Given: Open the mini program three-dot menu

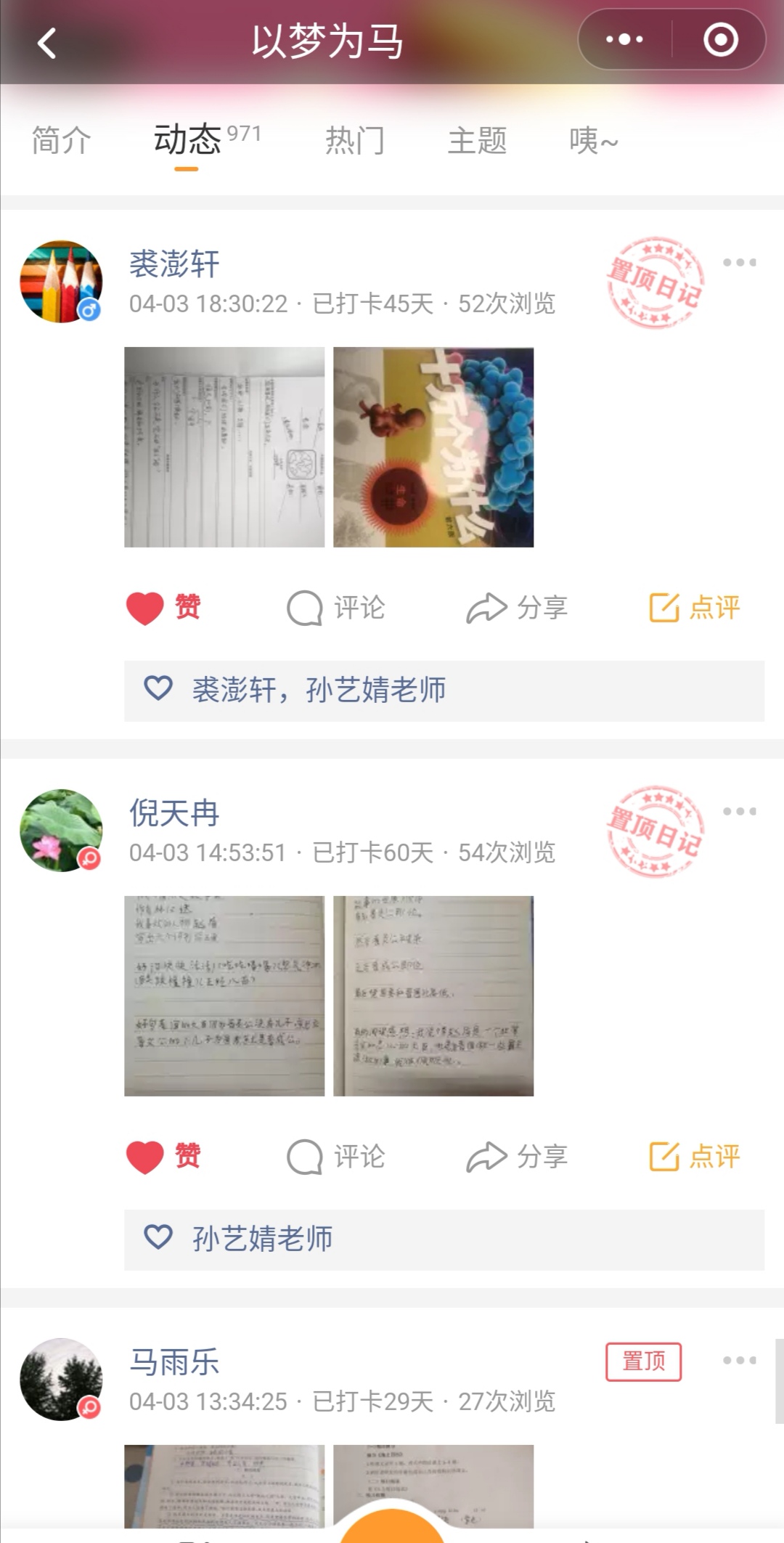Looking at the screenshot, I should [x=624, y=40].
